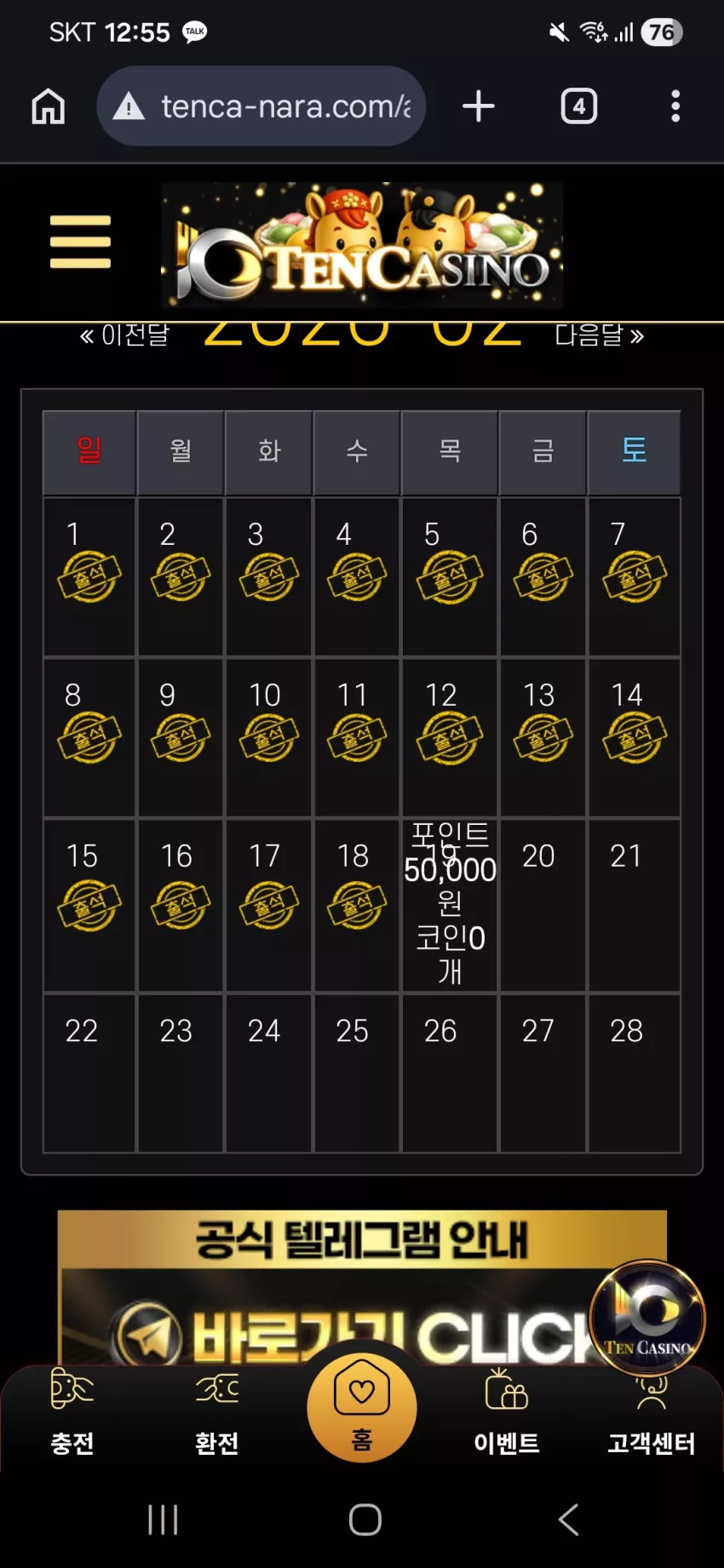Viewport: 724px width, 1568px height.
Task: Open the 충전 deposit tab
Action: tap(72, 1413)
